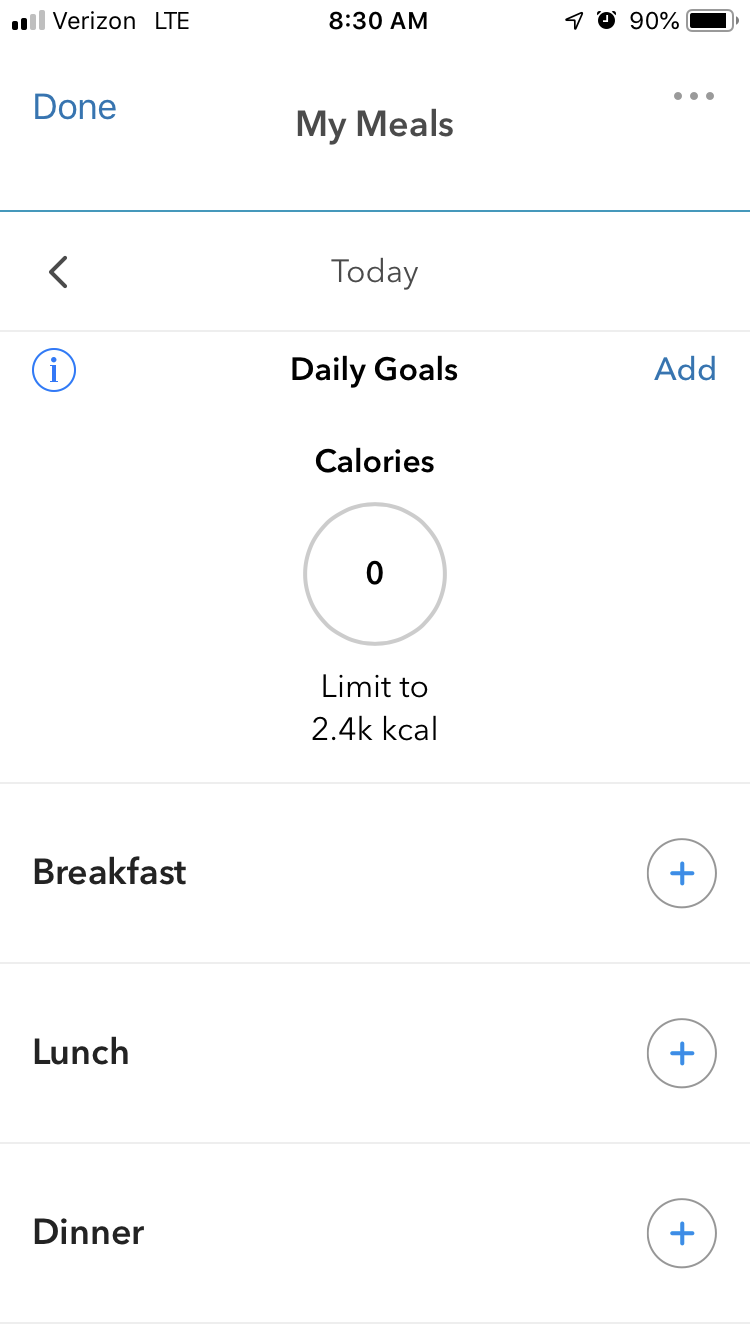This screenshot has width=750, height=1334.
Task: Tap the My Meals screen title
Action: [x=374, y=124]
